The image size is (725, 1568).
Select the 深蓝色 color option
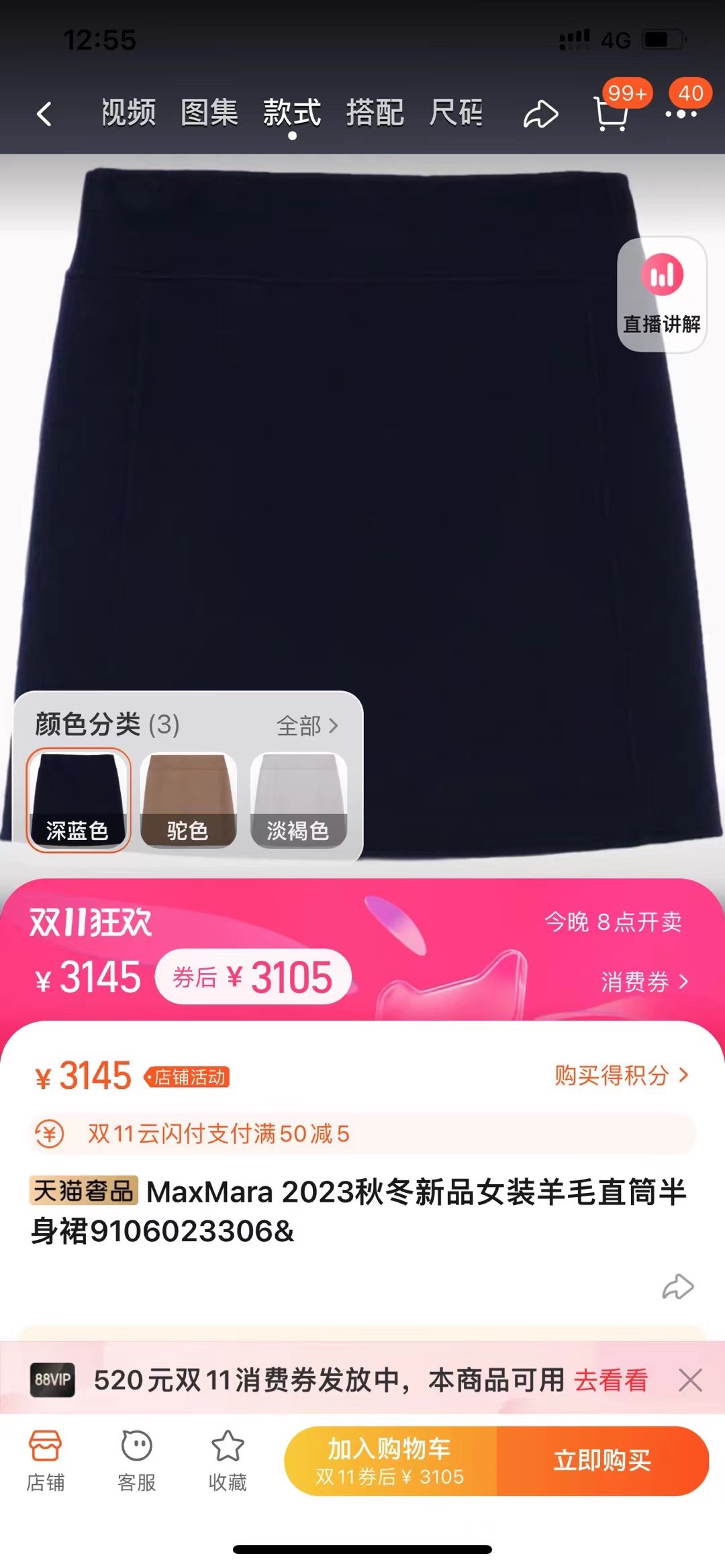click(78, 800)
